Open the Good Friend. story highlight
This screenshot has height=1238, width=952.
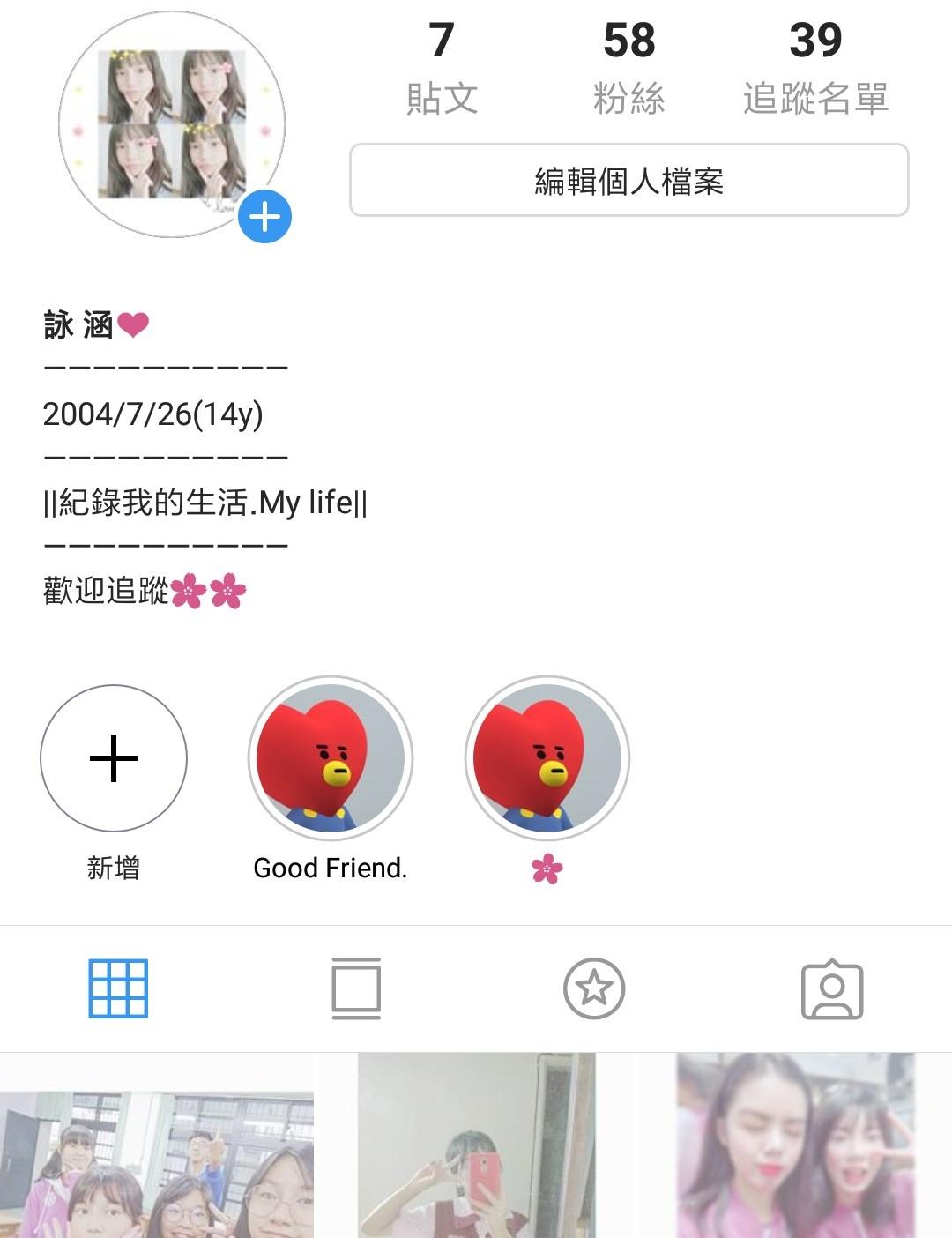[331, 759]
